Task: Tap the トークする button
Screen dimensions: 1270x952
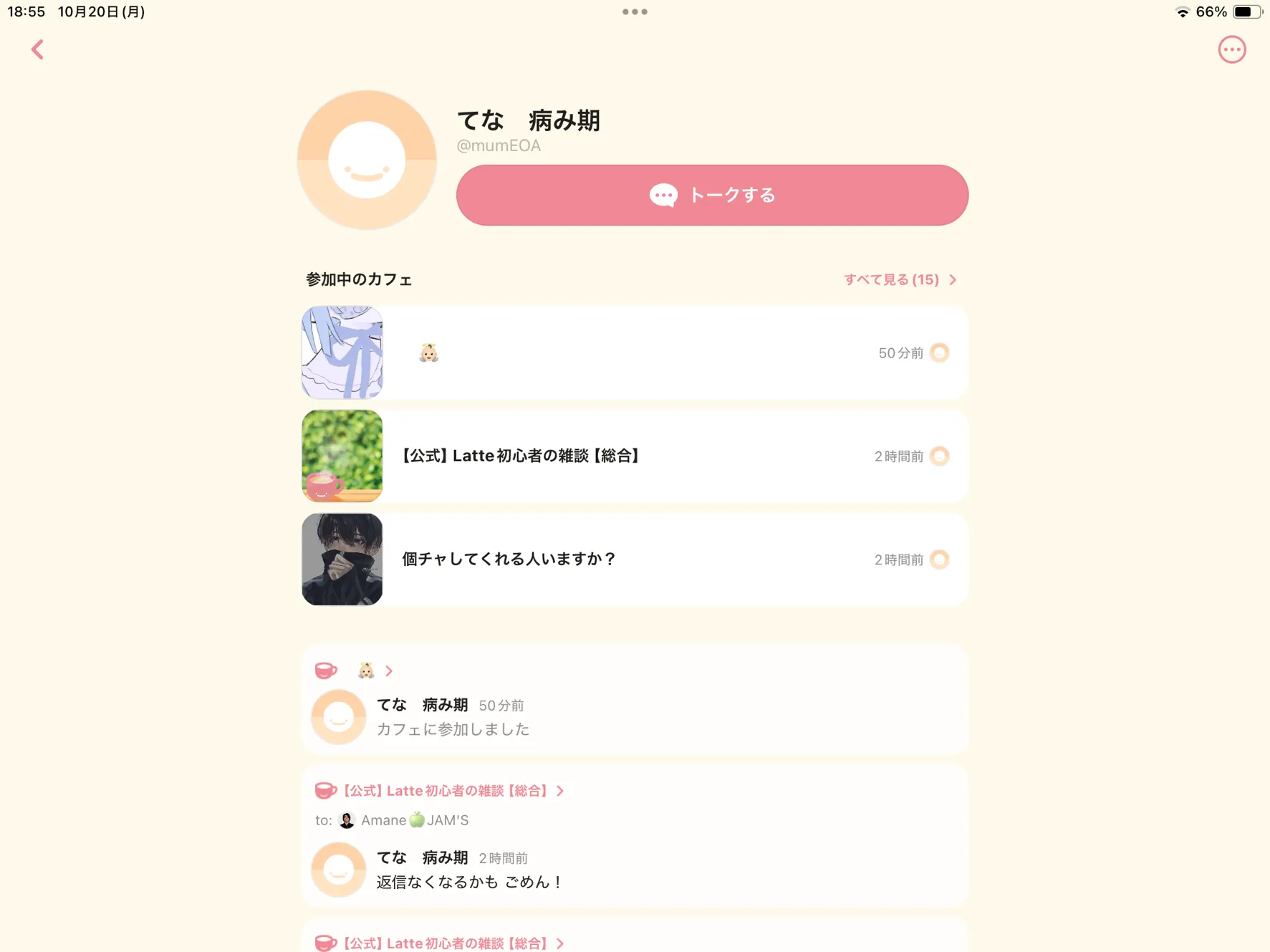Action: click(x=712, y=195)
